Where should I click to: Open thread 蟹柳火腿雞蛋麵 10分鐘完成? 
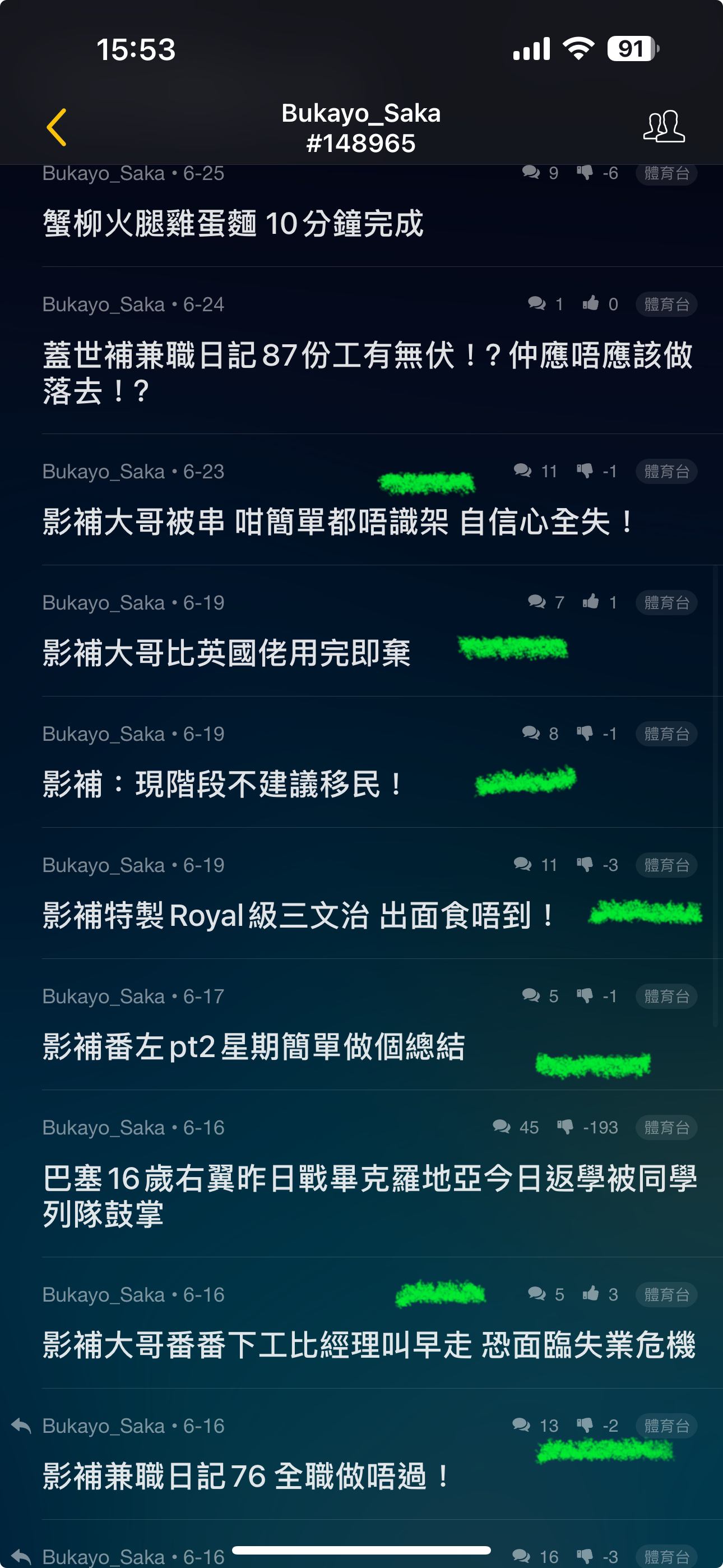(x=233, y=223)
